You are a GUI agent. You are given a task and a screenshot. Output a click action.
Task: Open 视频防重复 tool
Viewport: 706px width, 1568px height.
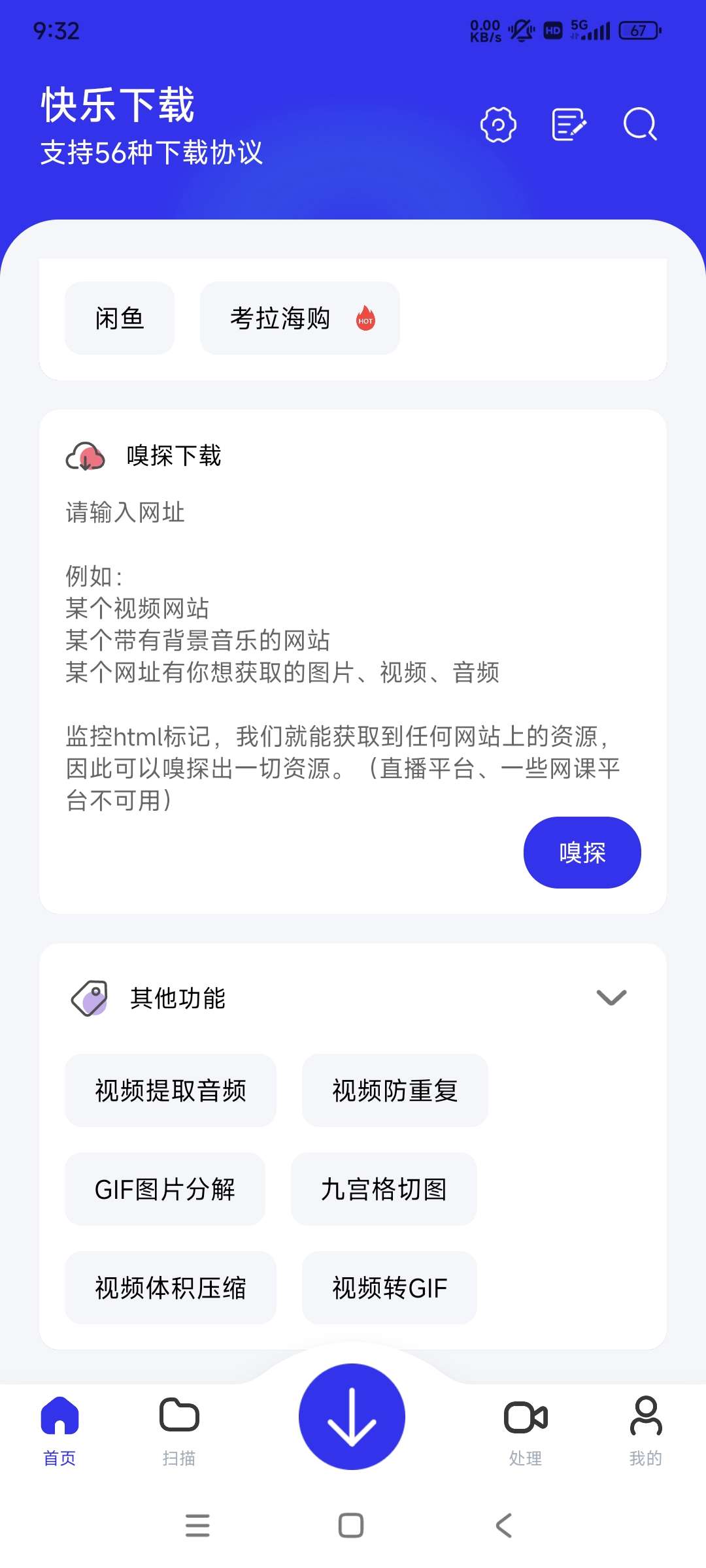click(395, 1090)
